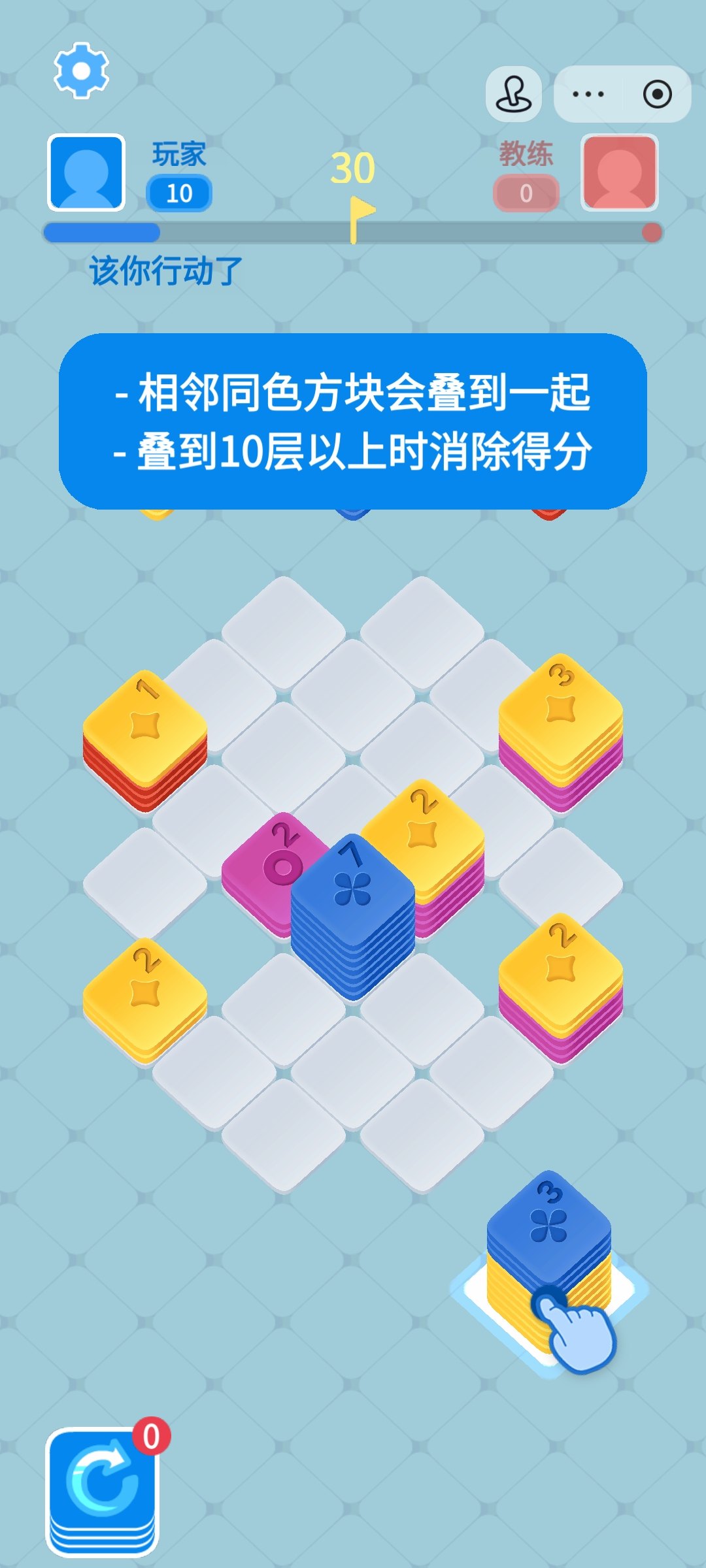Close the mini program with the circle button

(x=657, y=94)
